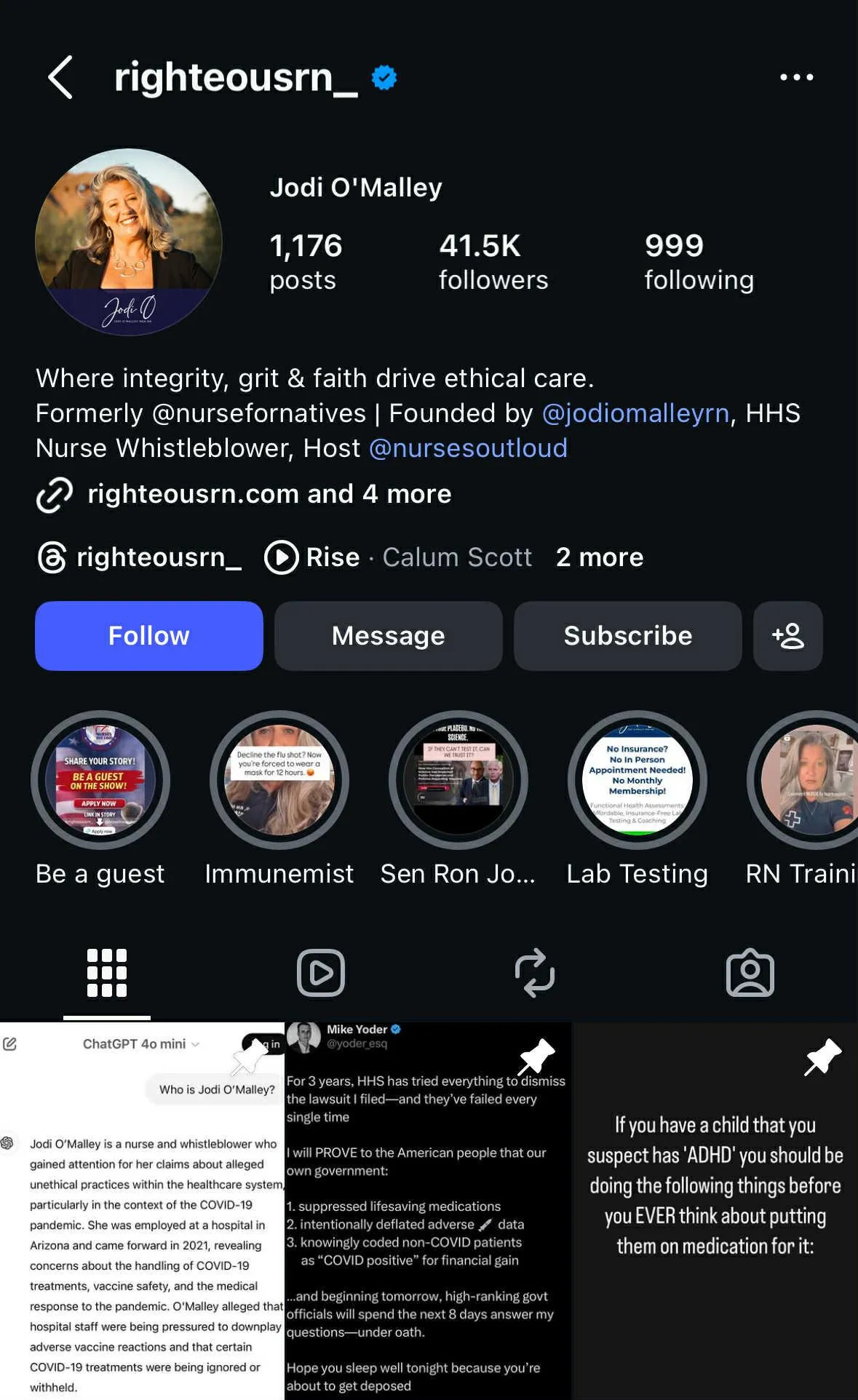Switch to the tagged photos tab
Viewport: 858px width, 1400px height.
click(750, 973)
